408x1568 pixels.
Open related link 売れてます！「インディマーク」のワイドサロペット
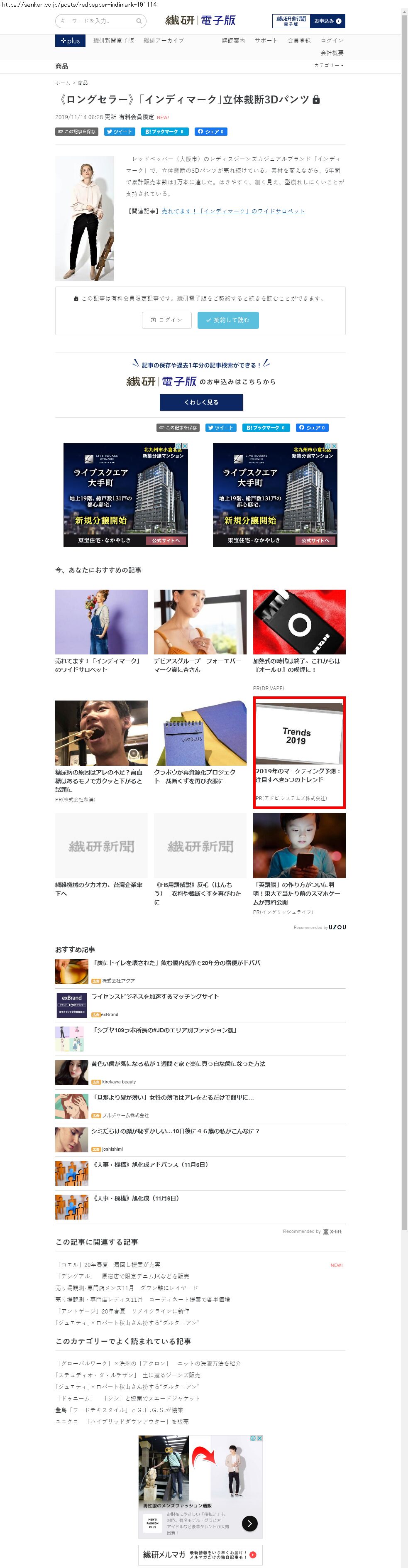[233, 211]
